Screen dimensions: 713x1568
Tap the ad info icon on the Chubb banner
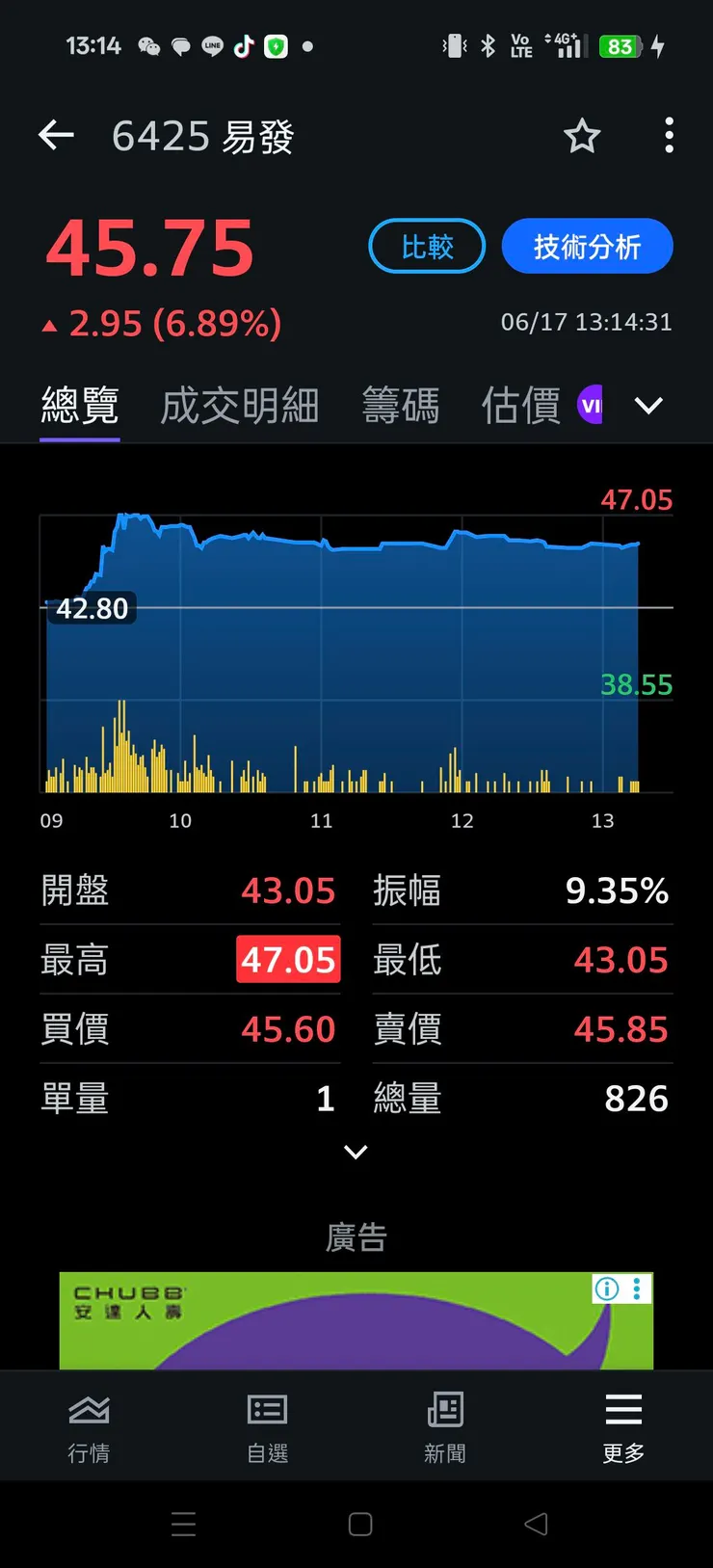click(605, 1289)
